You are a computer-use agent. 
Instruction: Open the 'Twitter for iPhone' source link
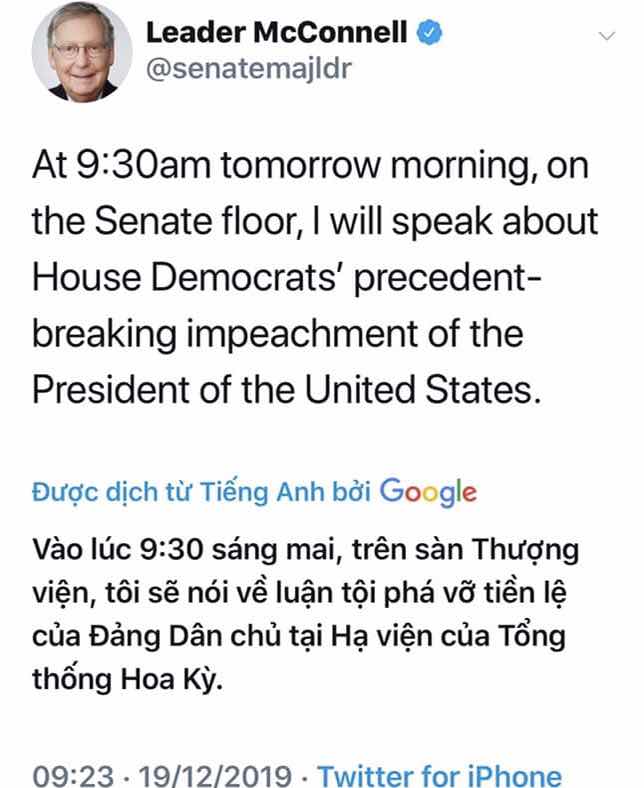pos(440,774)
